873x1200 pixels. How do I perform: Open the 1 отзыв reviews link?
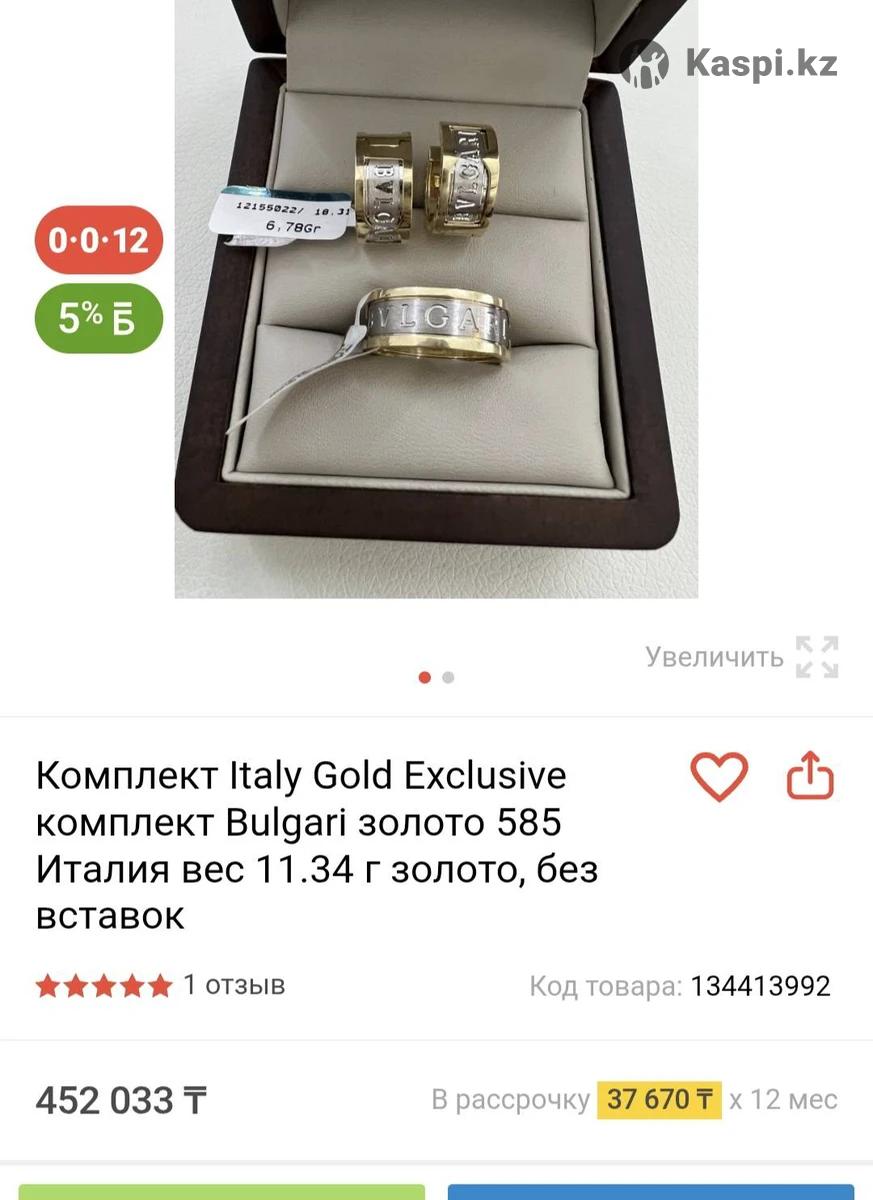pyautogui.click(x=234, y=985)
